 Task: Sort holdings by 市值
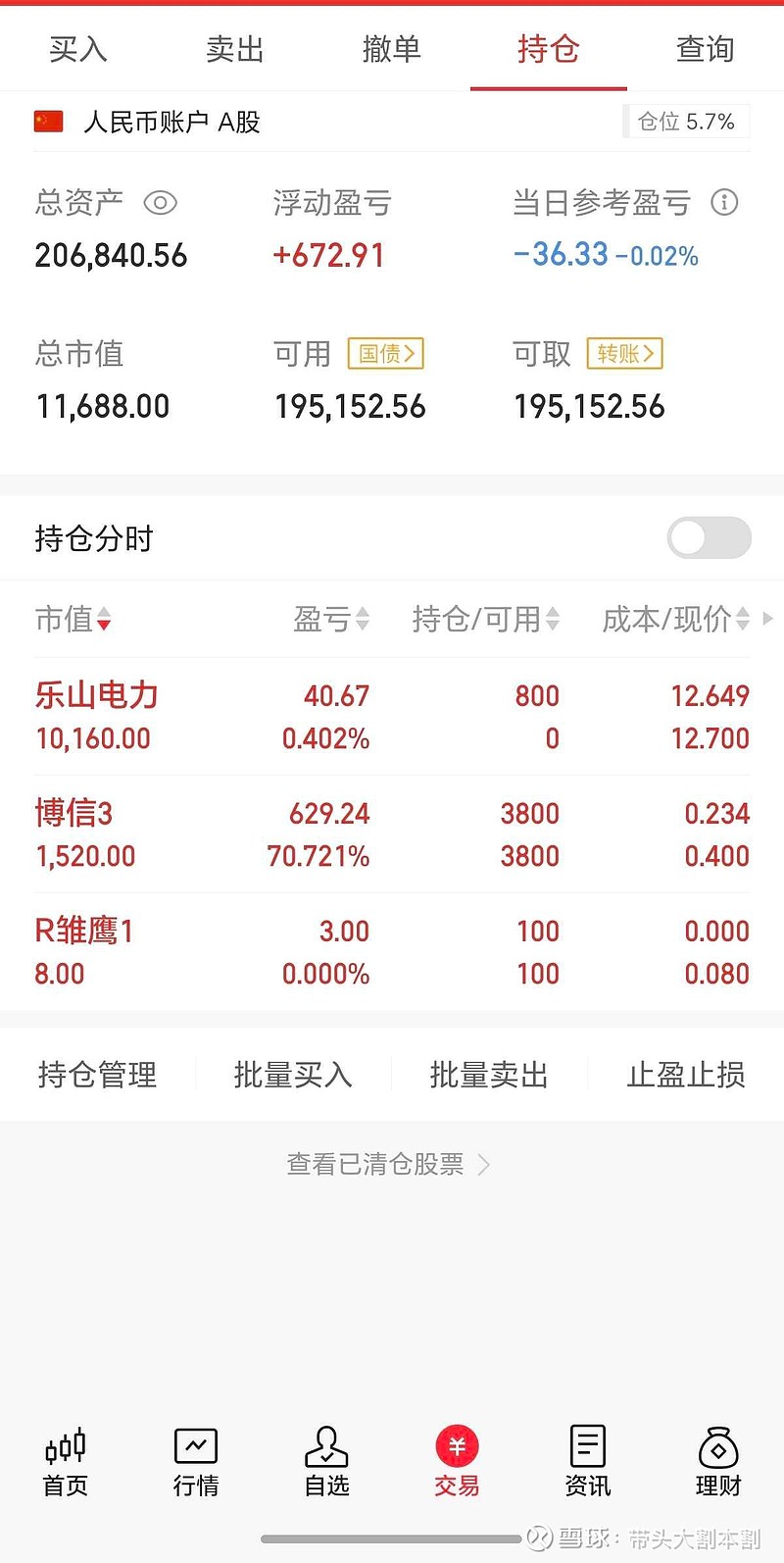(x=73, y=619)
